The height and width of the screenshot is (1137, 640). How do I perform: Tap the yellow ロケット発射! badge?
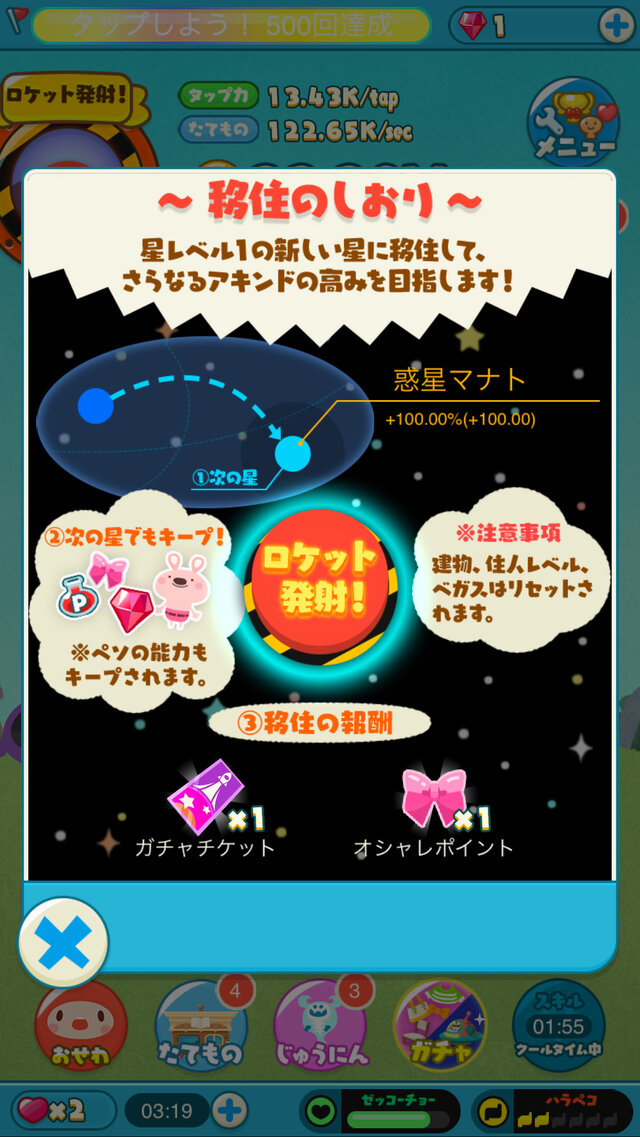coord(66,97)
